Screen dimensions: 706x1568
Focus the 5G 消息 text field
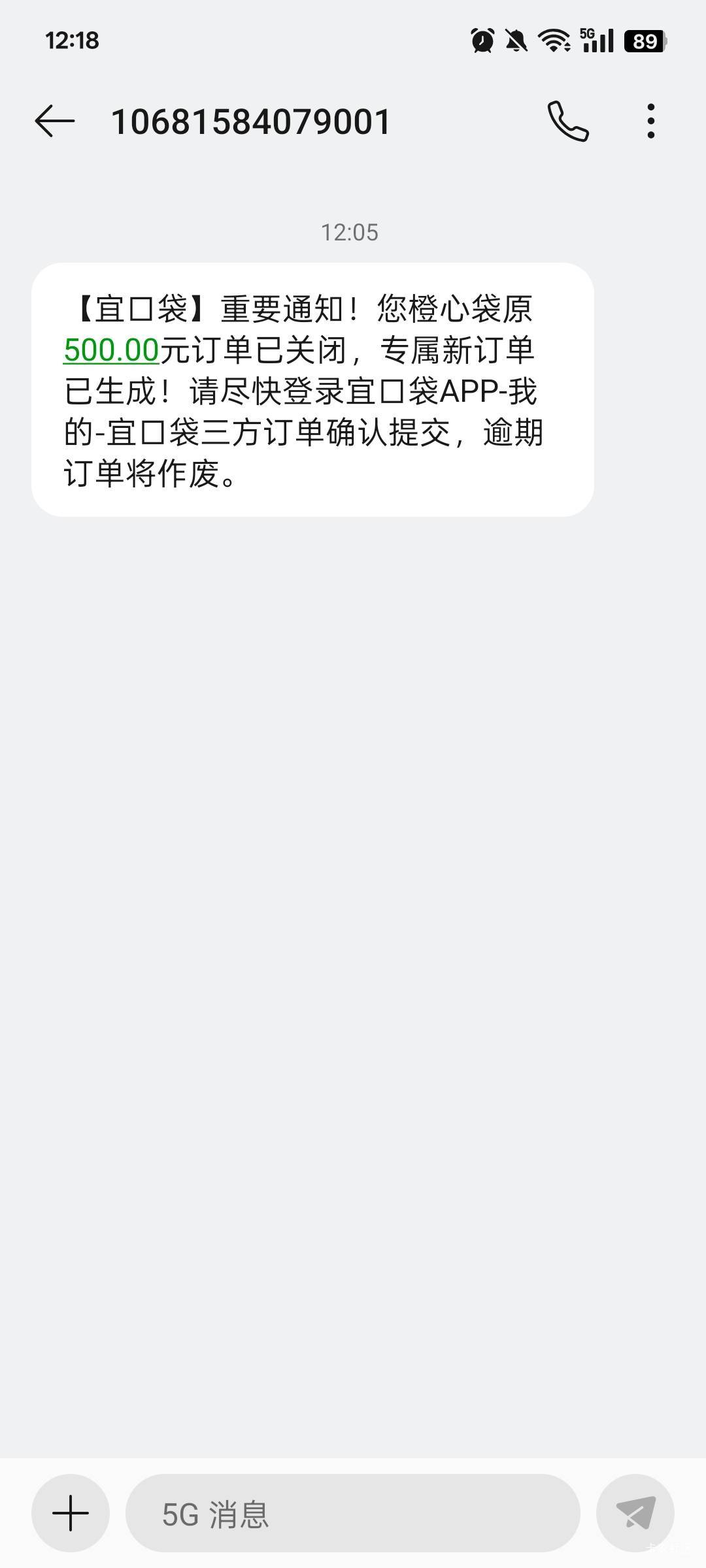coord(353,1513)
